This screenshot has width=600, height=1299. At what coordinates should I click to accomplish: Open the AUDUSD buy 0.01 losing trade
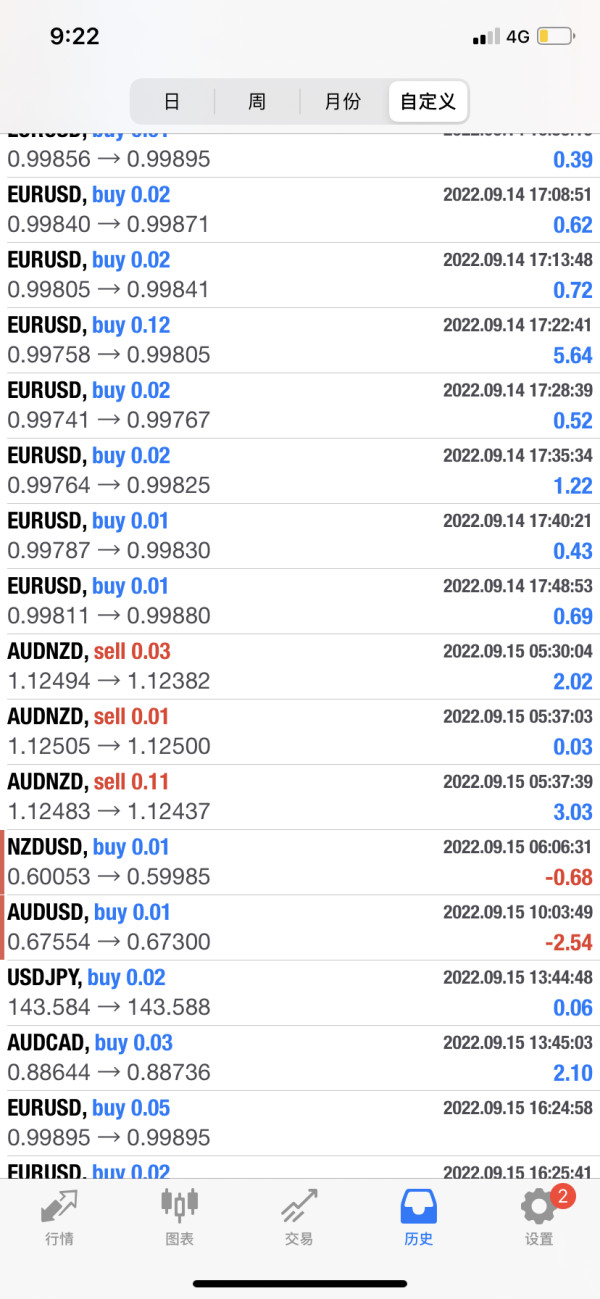click(300, 927)
